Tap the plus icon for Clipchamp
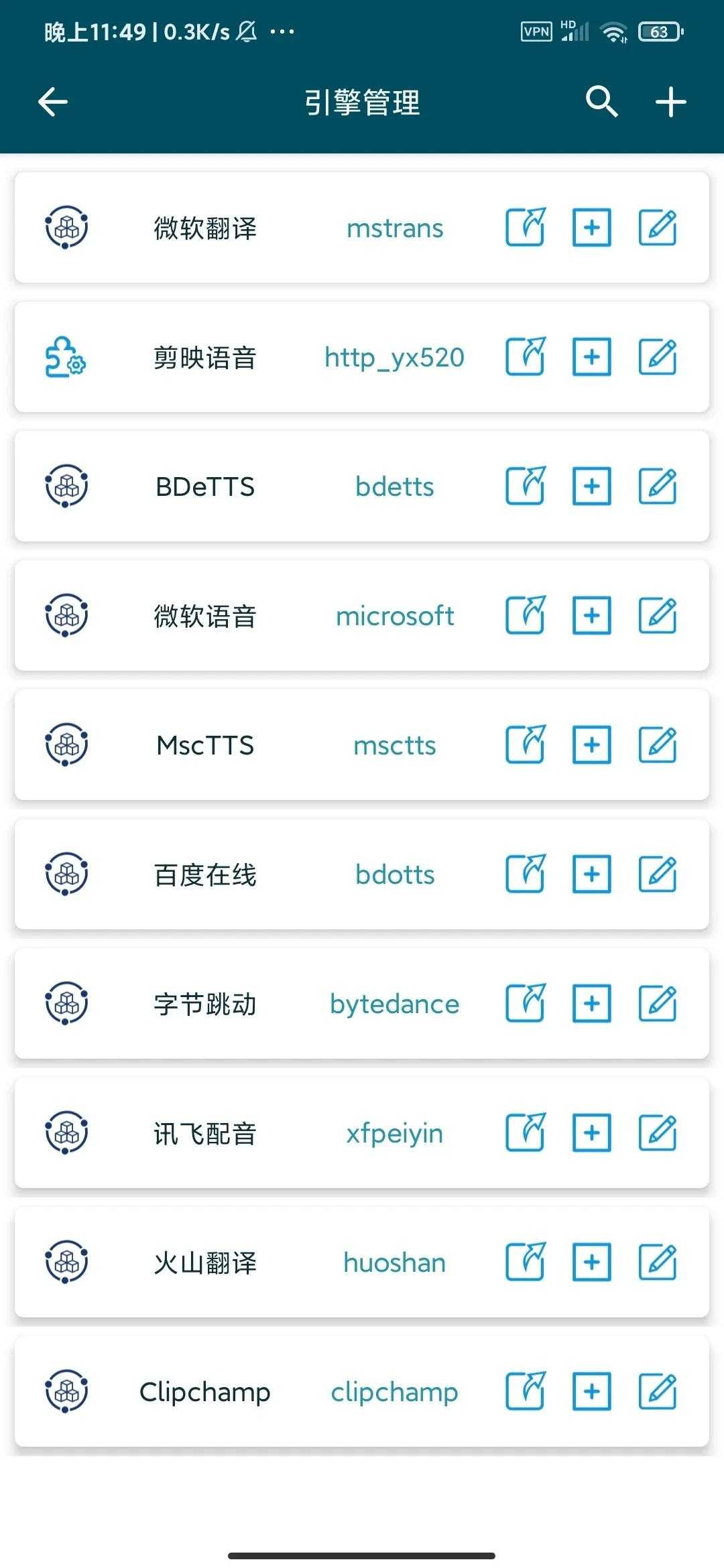 click(x=591, y=1391)
